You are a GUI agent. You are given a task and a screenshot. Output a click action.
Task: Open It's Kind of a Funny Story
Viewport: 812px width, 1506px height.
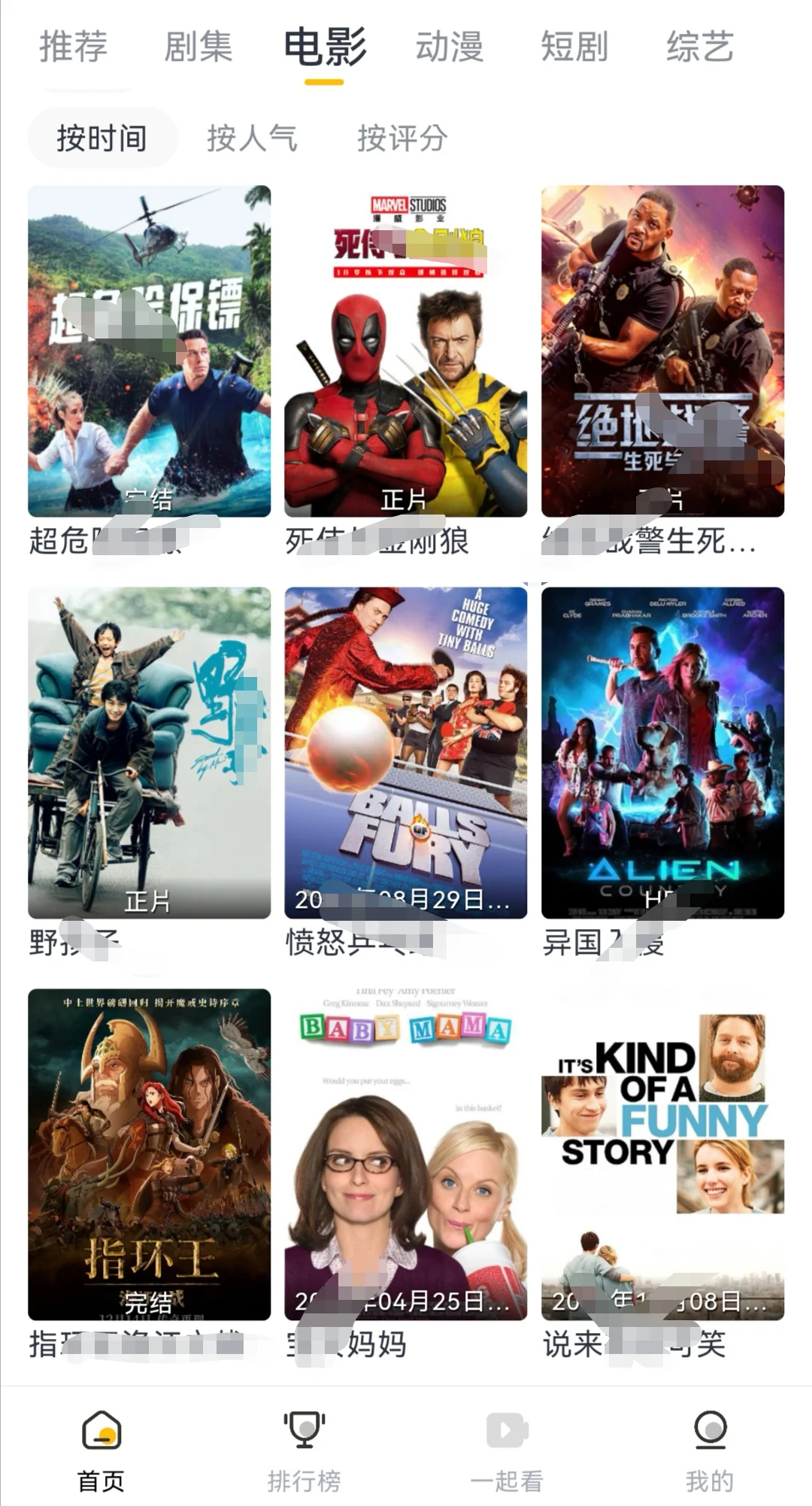coord(662,1154)
